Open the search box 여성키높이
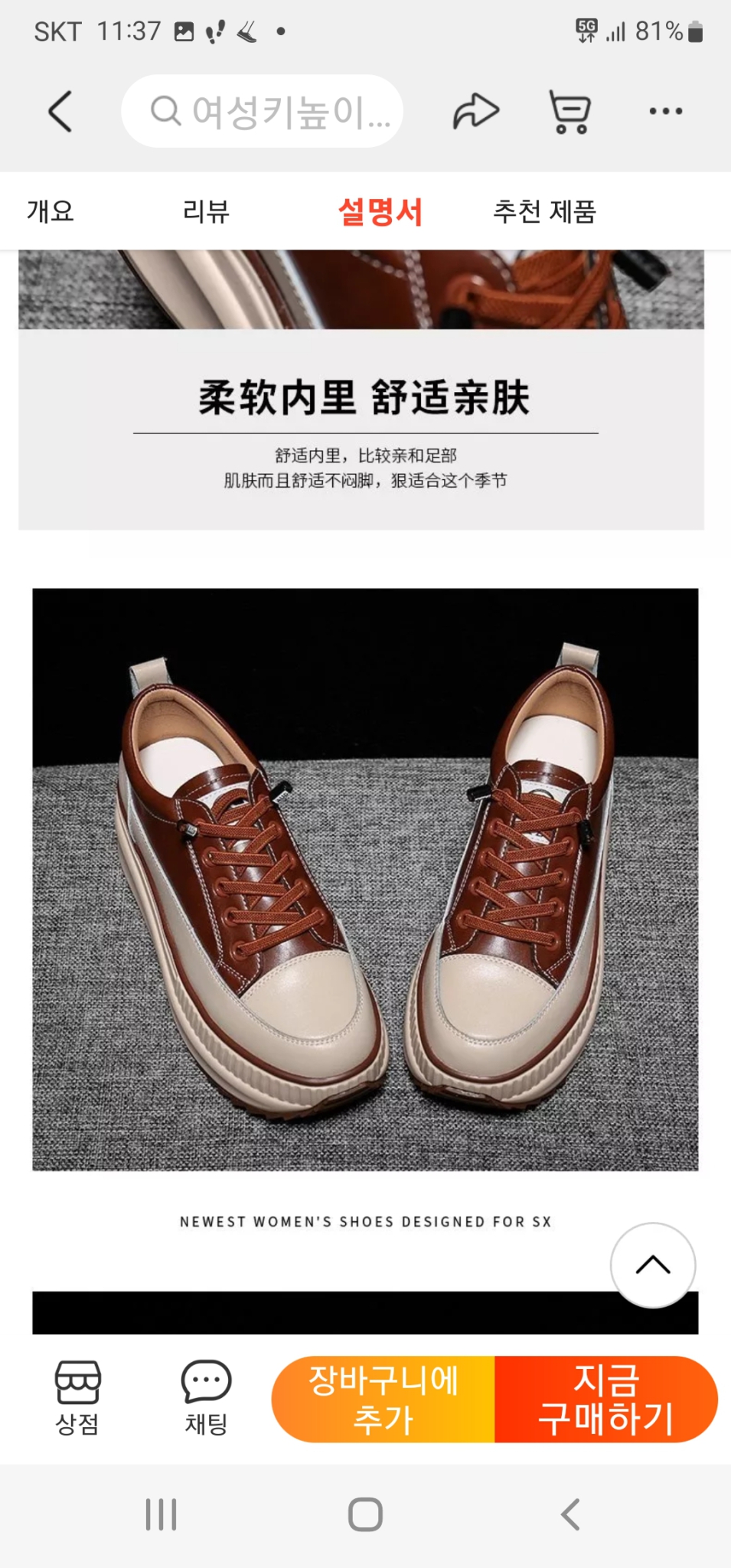The width and height of the screenshot is (731, 1568). point(263,112)
